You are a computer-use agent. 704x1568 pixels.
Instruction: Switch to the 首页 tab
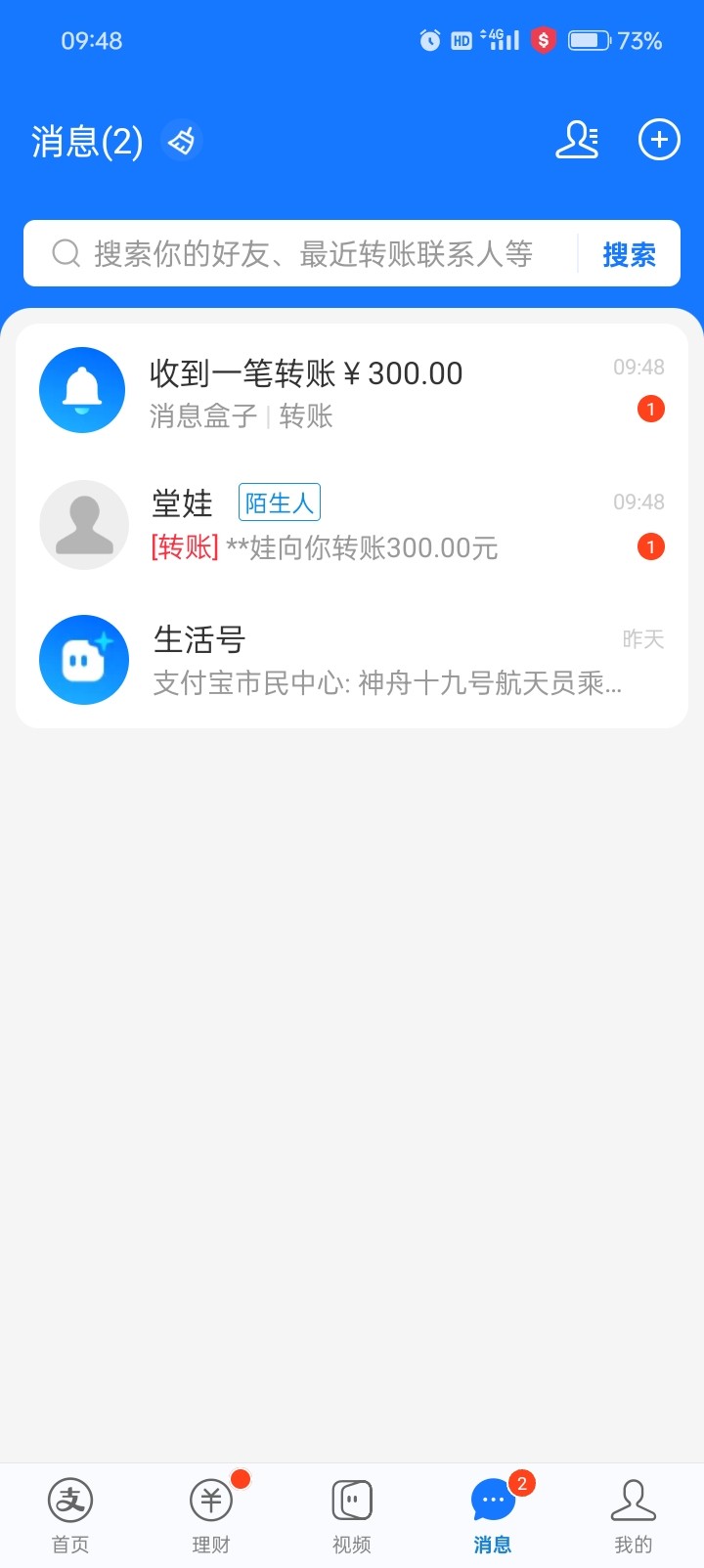coord(70,1515)
